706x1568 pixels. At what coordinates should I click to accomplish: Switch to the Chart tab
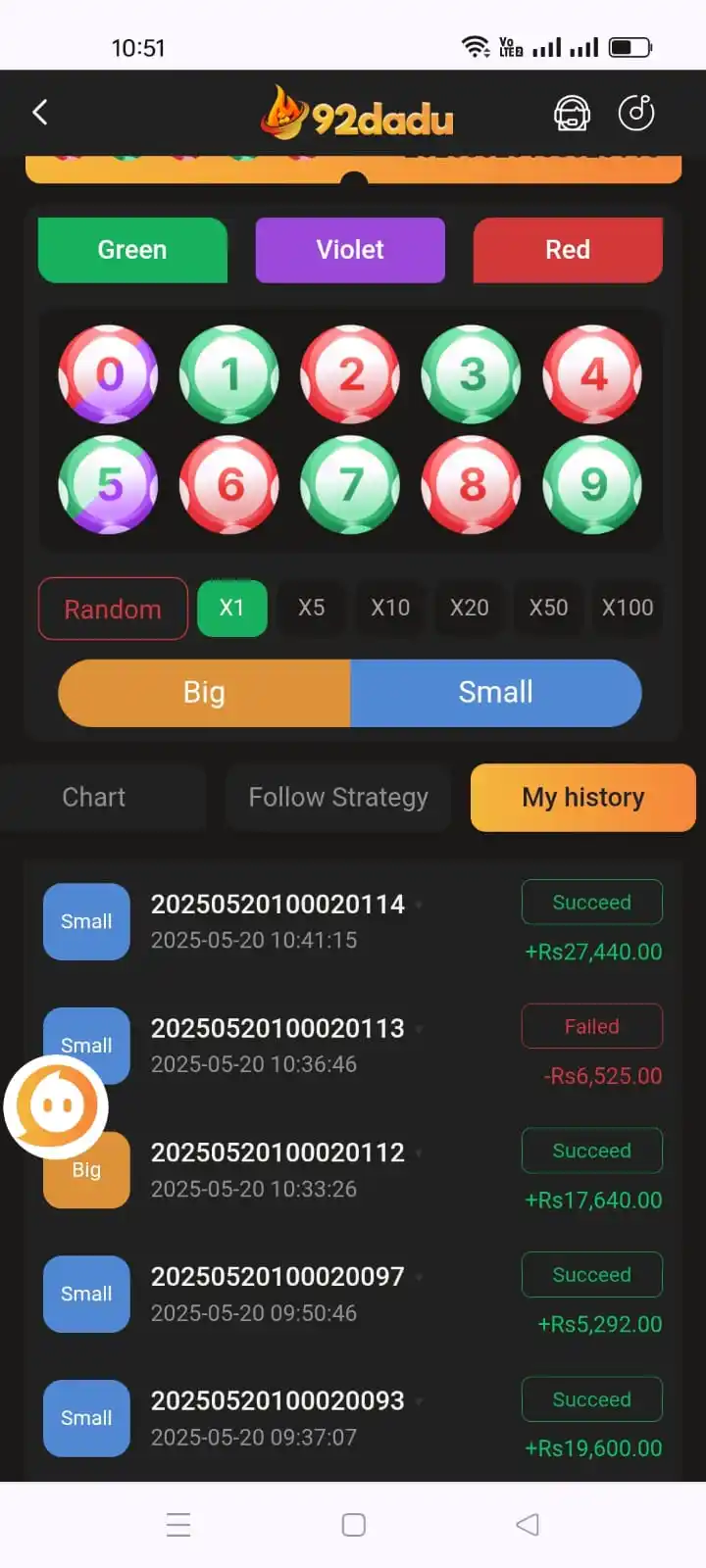[x=94, y=798]
